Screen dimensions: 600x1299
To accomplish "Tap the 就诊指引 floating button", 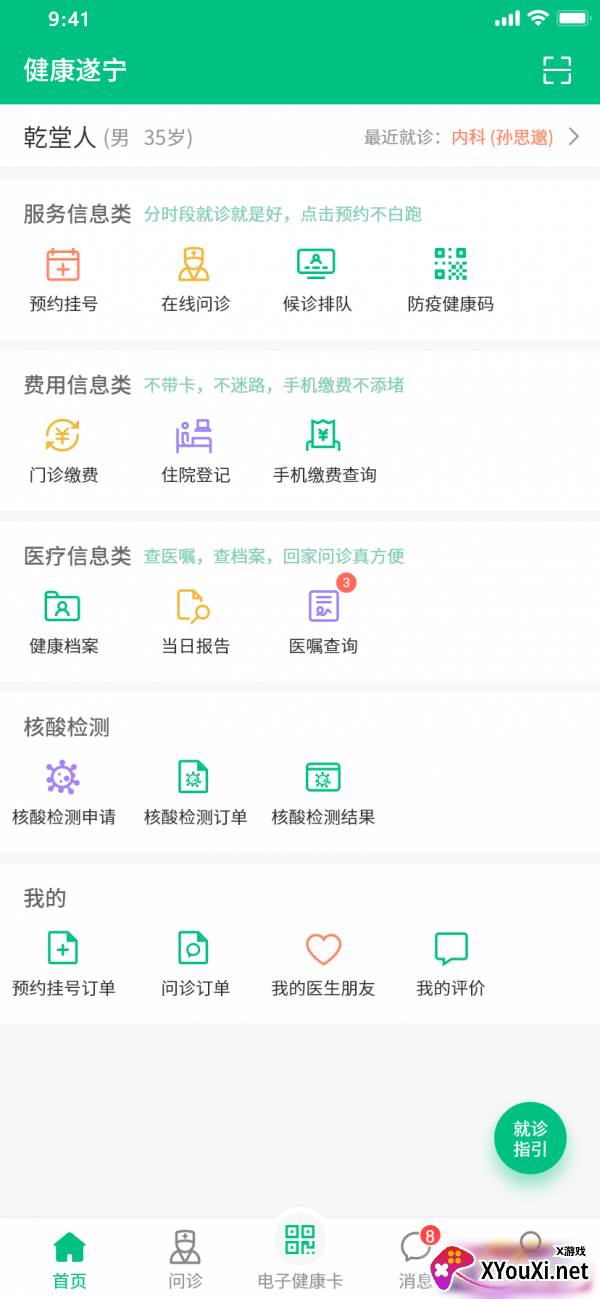I will (x=530, y=1138).
